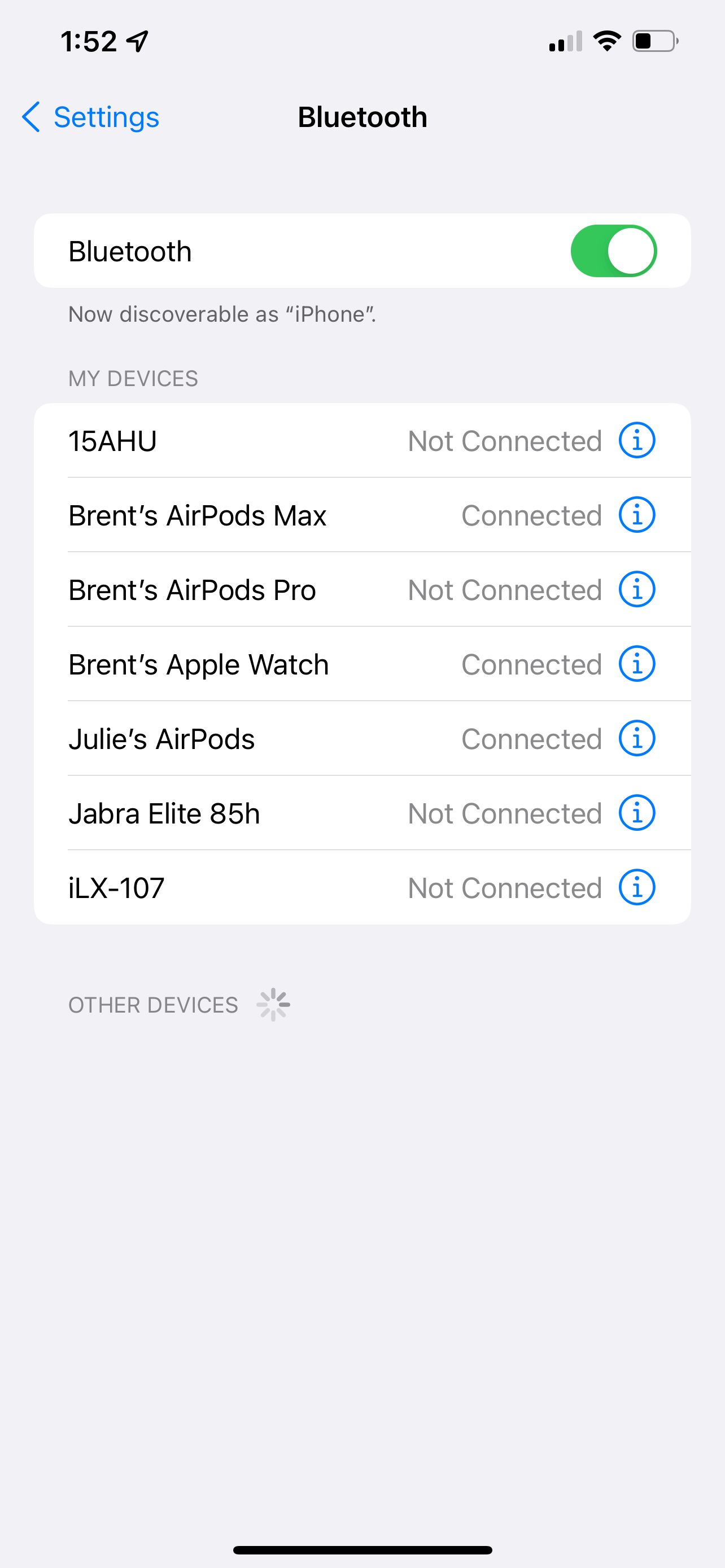725x1568 pixels.
Task: Tap the iLX-107 device row
Action: pyautogui.click(x=243, y=887)
